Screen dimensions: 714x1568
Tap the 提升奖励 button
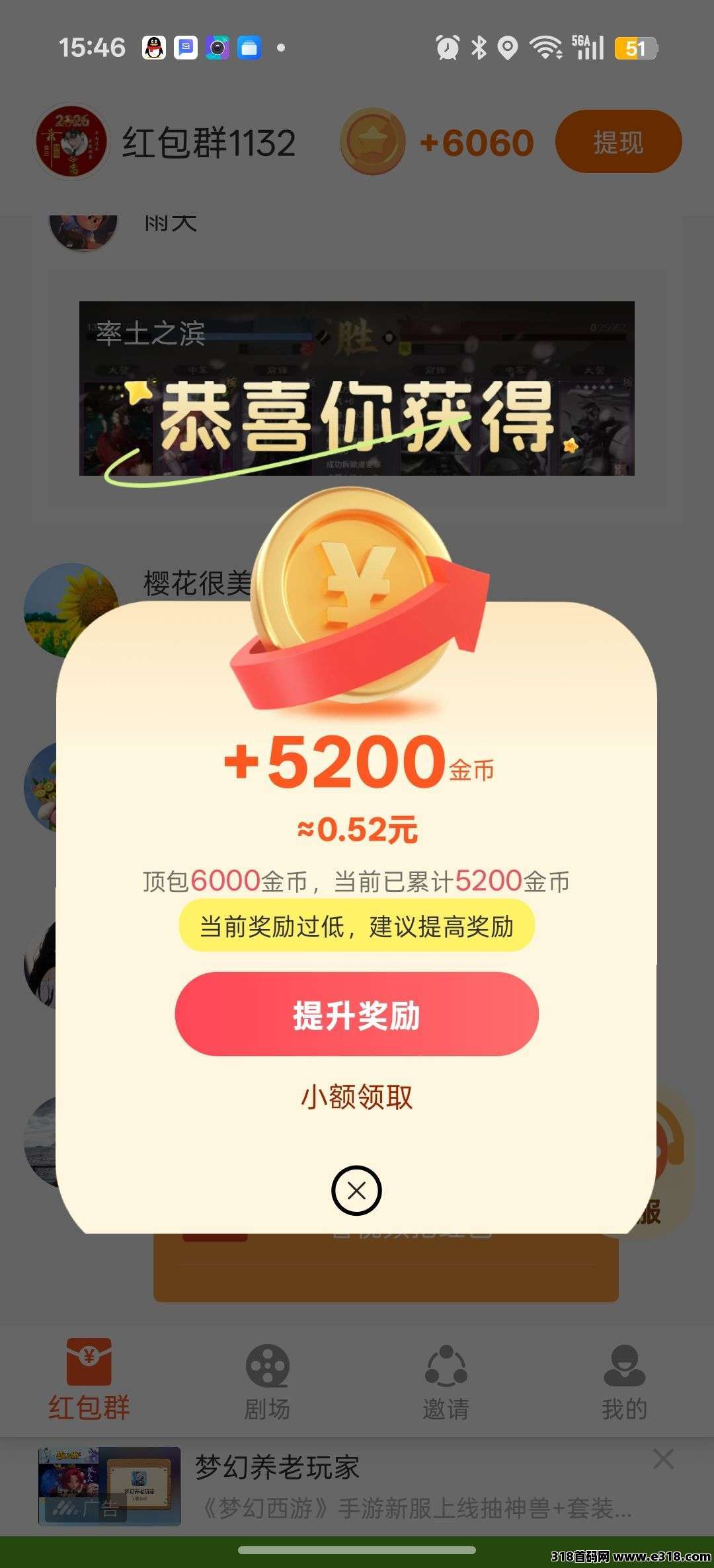356,1014
